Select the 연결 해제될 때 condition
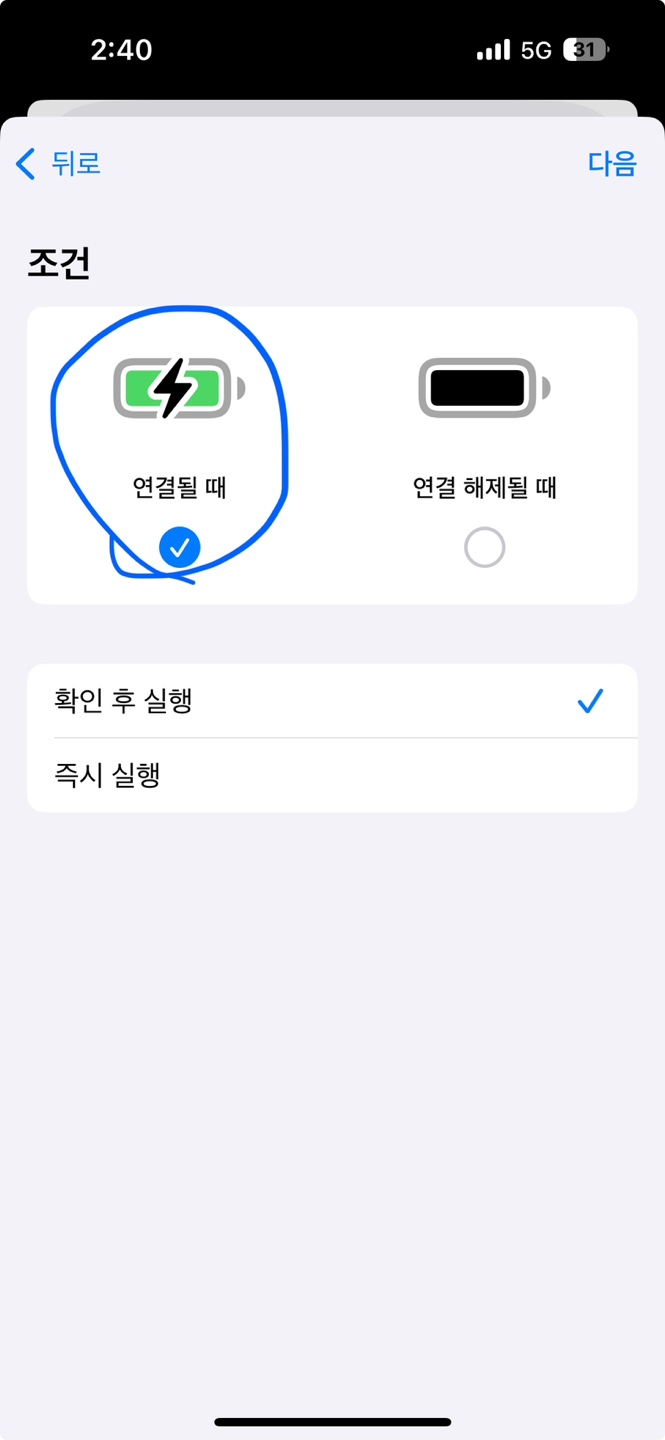Screen dimensions: 665x1440 pyautogui.click(x=485, y=456)
